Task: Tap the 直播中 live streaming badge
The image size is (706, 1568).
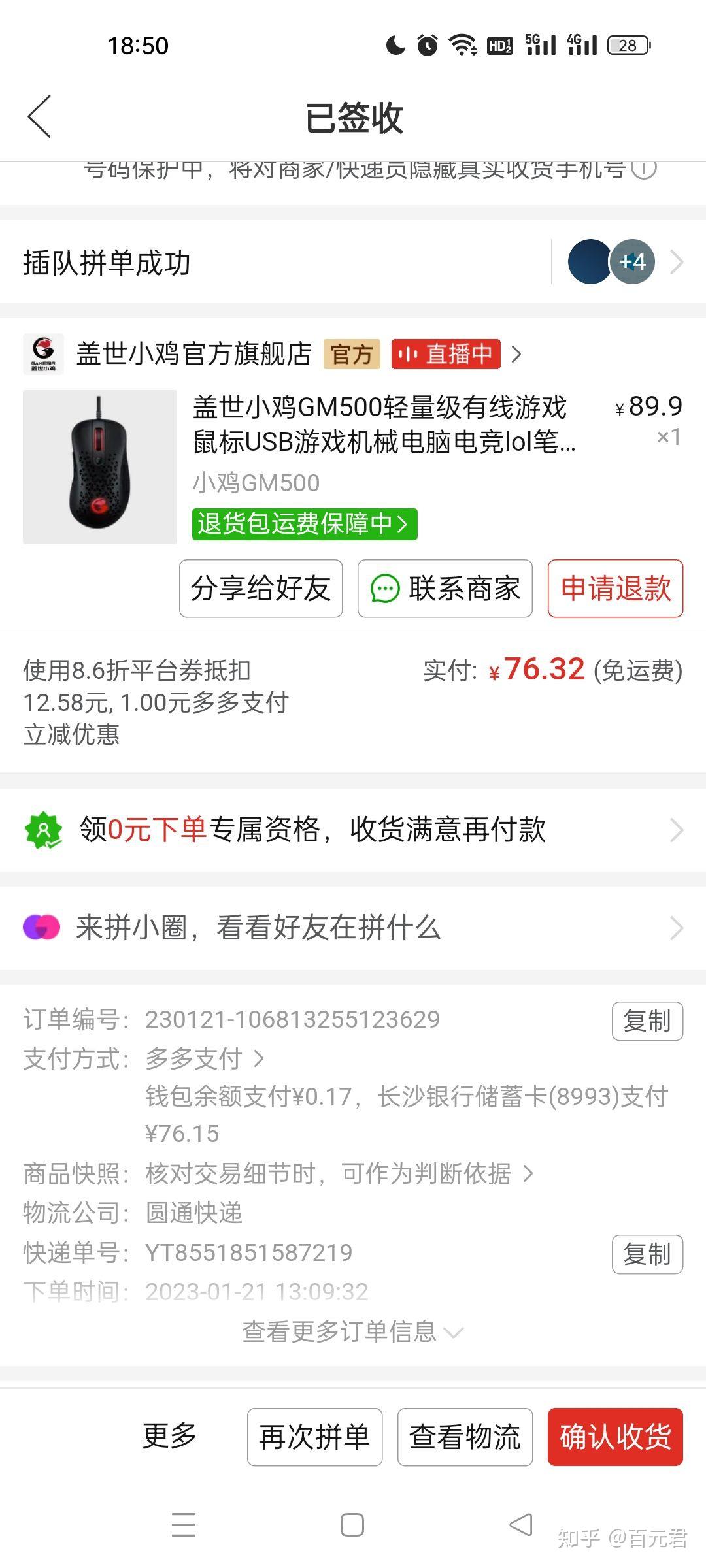Action: click(445, 354)
